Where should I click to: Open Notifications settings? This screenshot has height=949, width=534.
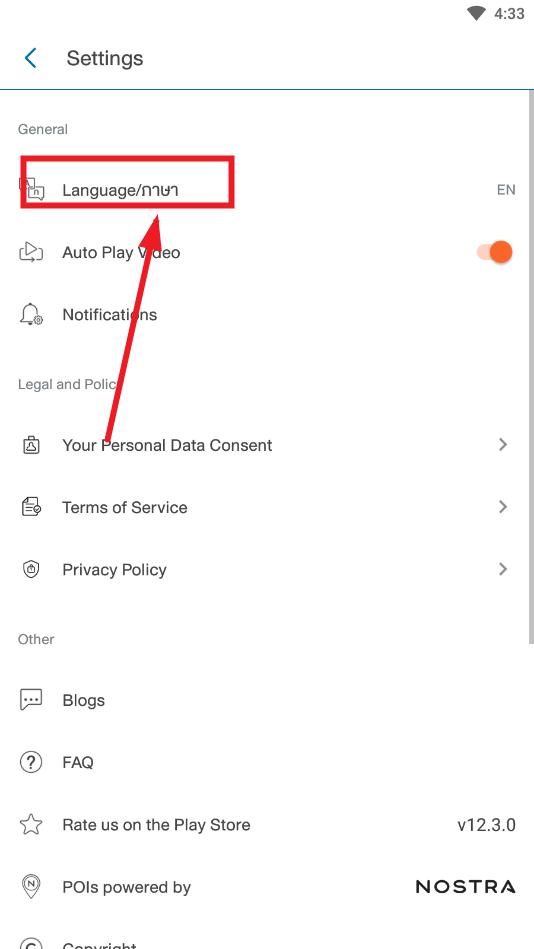coord(267,315)
